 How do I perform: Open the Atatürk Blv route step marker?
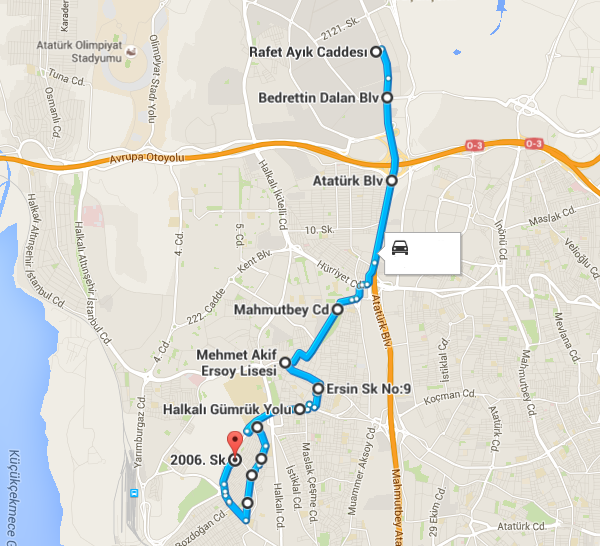click(x=392, y=181)
